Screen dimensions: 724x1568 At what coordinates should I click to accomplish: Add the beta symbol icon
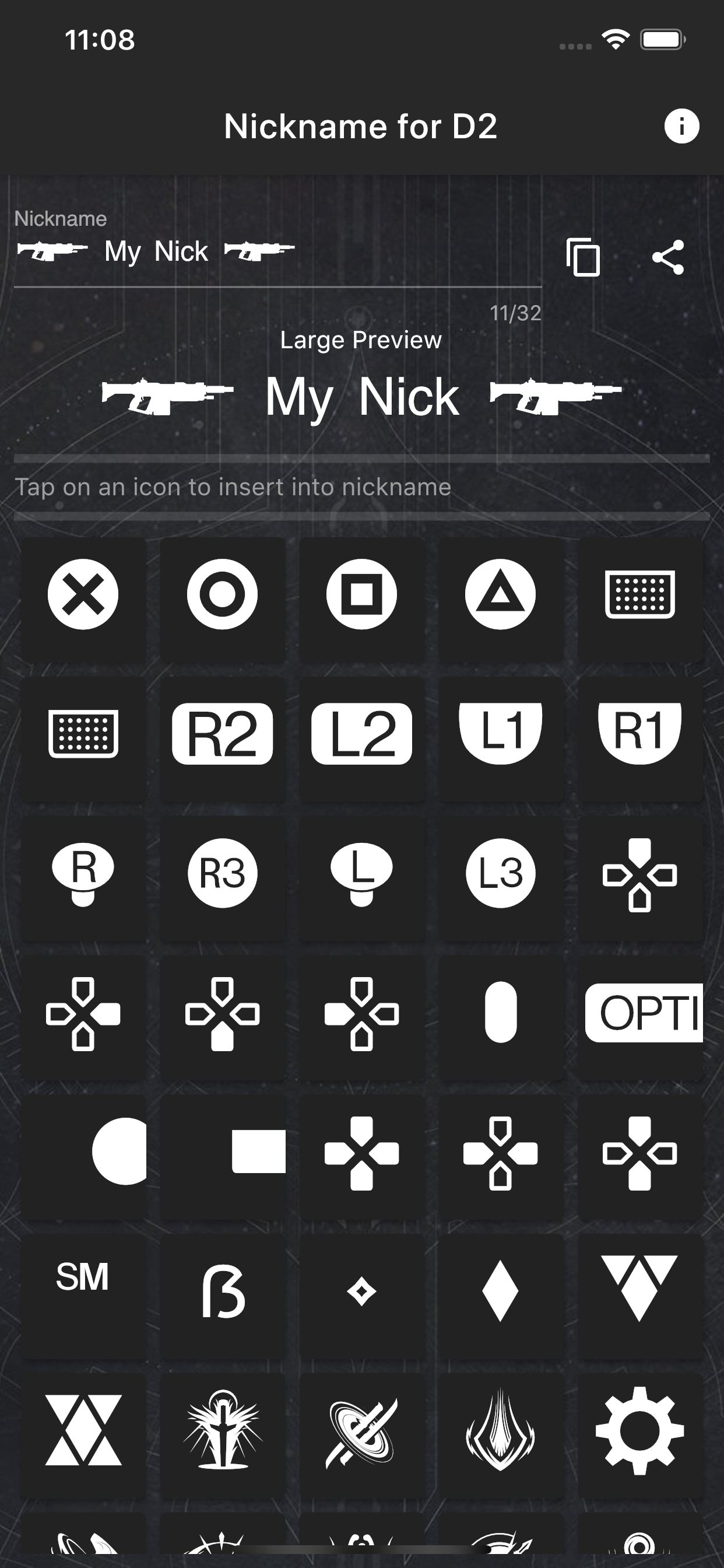point(223,1291)
